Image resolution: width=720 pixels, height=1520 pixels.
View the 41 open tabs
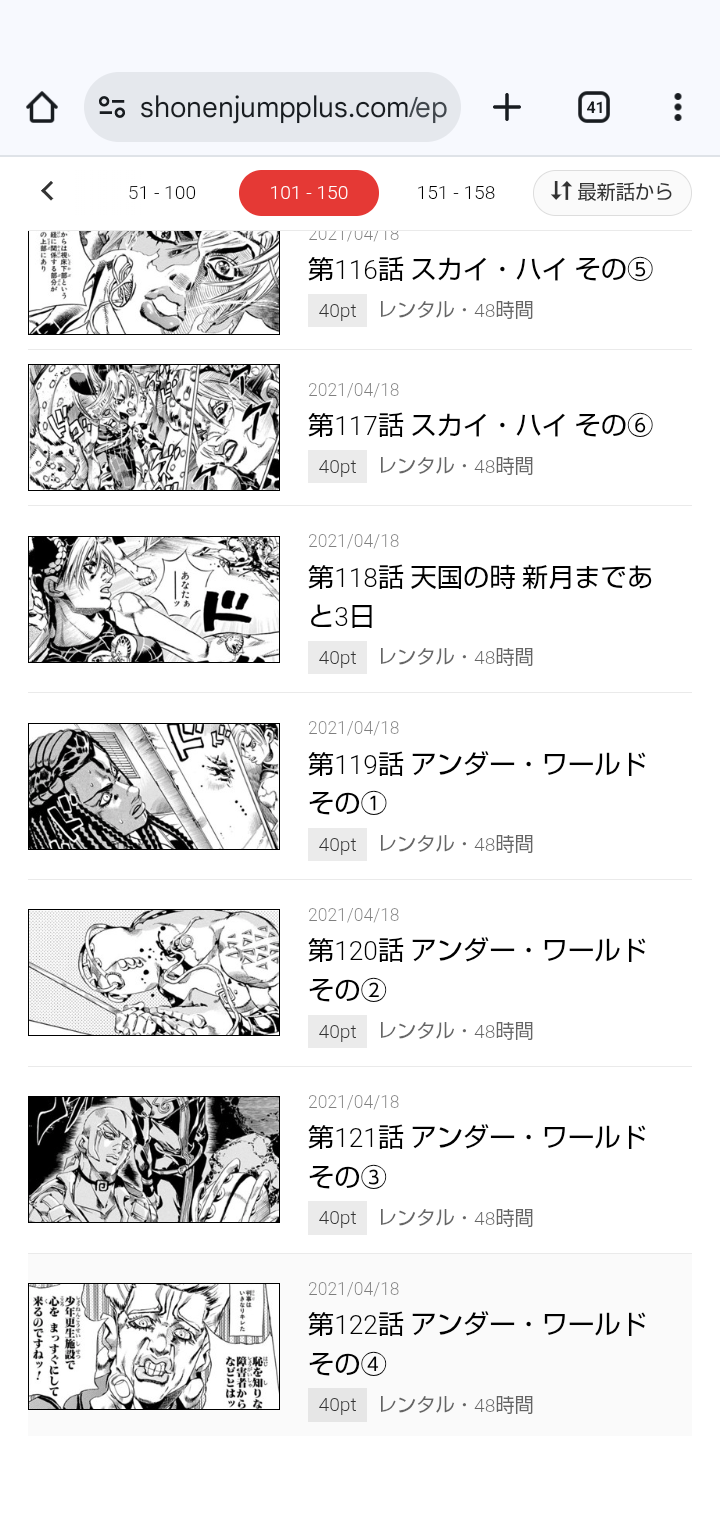tap(594, 107)
